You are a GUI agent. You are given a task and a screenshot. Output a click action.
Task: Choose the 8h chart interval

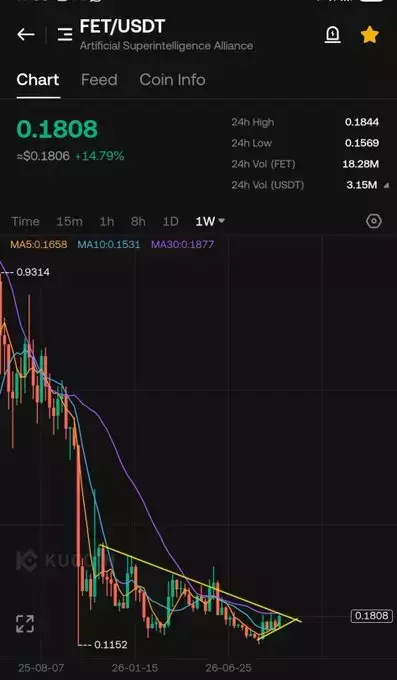[x=138, y=221]
